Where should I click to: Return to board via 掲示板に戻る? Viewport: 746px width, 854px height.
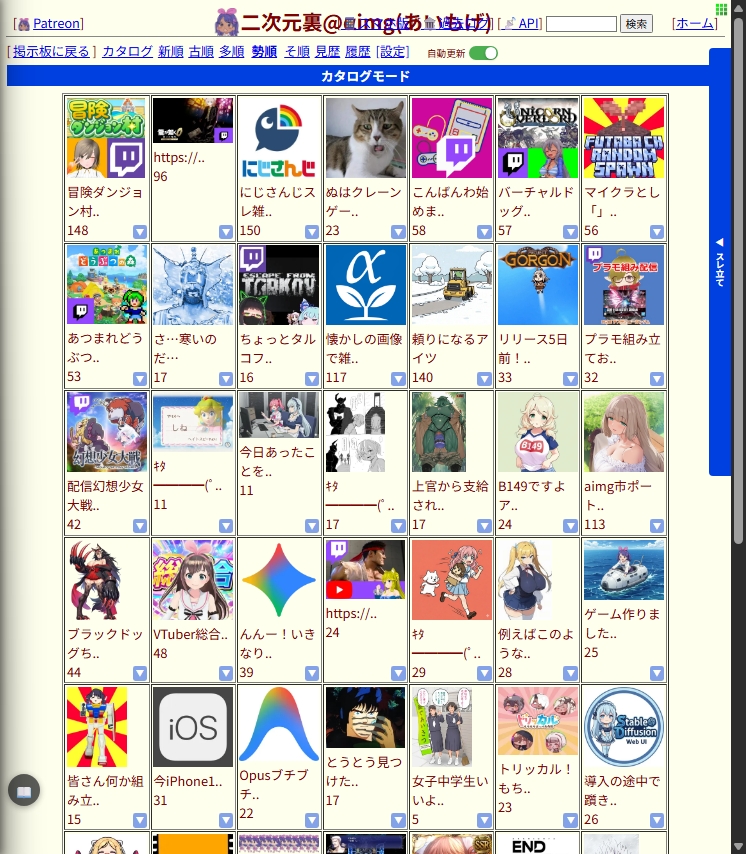point(53,52)
